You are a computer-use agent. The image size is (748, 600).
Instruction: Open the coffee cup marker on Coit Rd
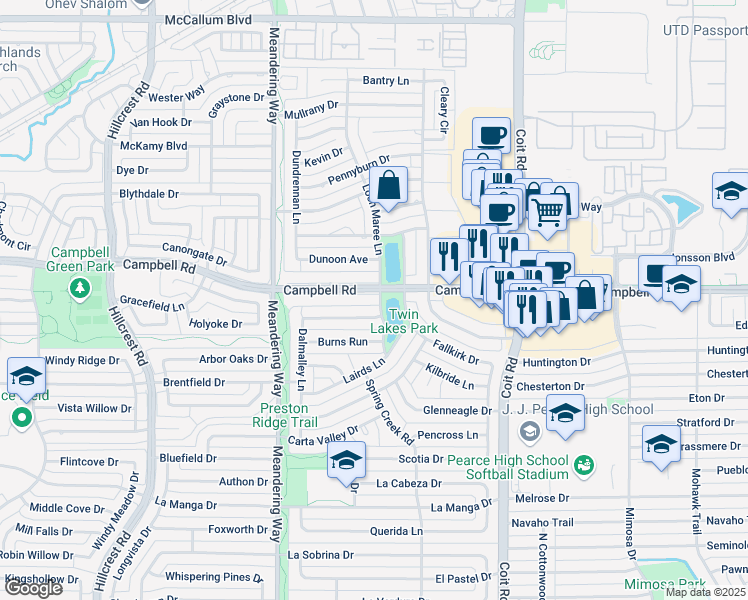click(x=491, y=136)
